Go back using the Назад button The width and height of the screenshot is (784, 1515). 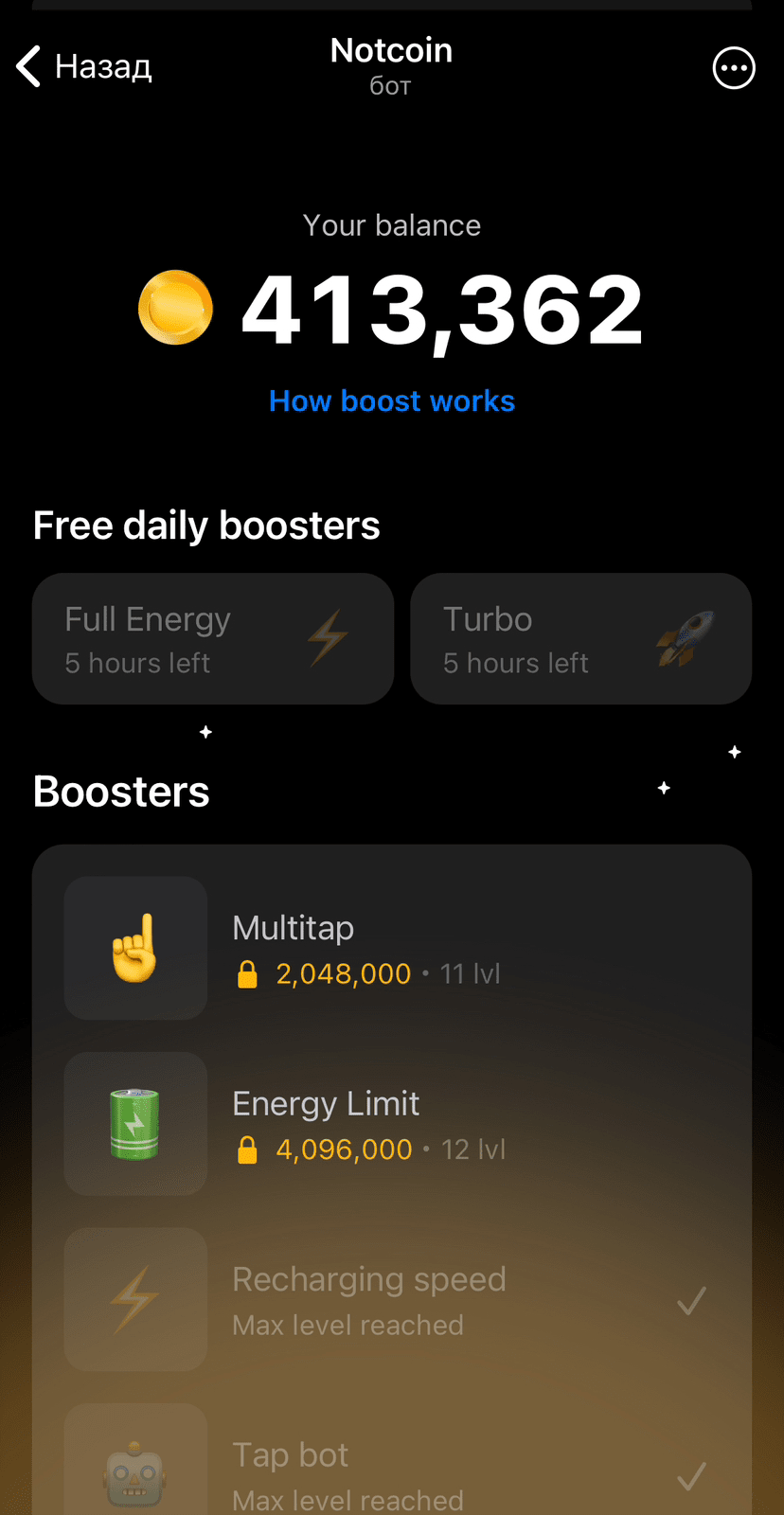[x=83, y=67]
